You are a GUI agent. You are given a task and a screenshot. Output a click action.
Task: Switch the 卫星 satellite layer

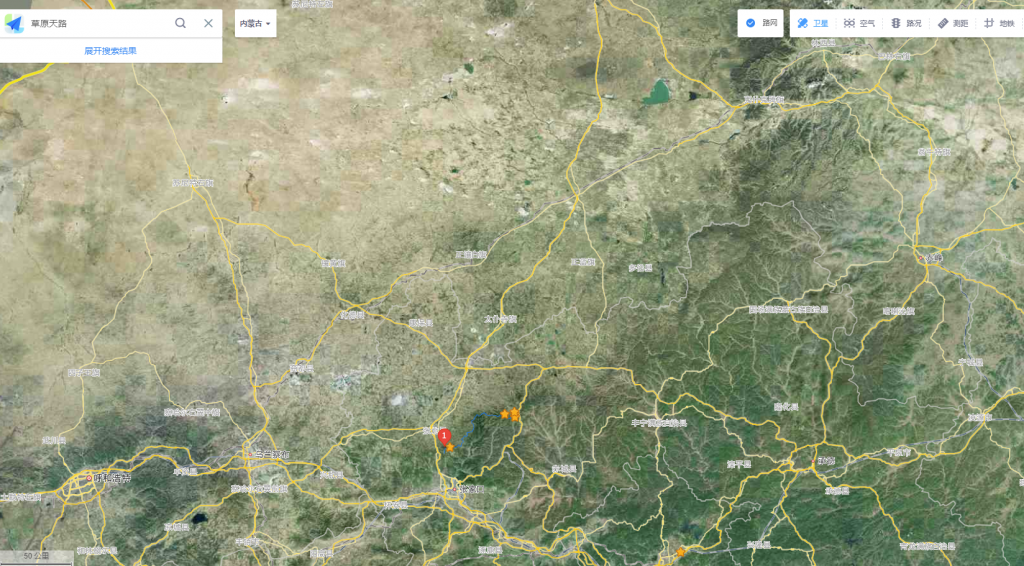[813, 23]
